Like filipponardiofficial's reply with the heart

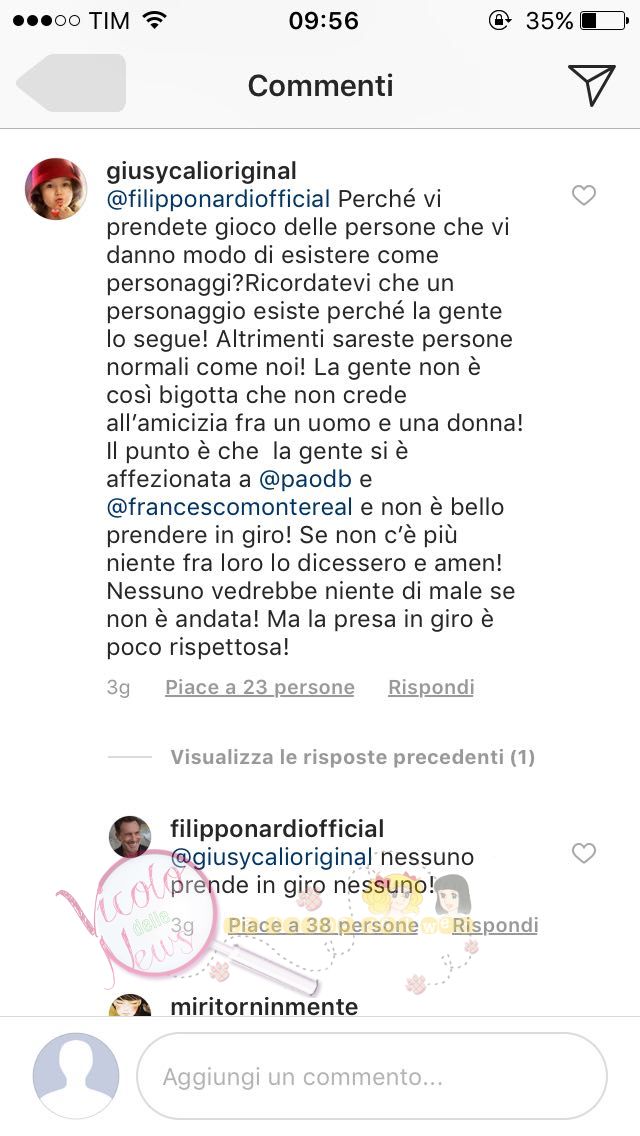583,853
